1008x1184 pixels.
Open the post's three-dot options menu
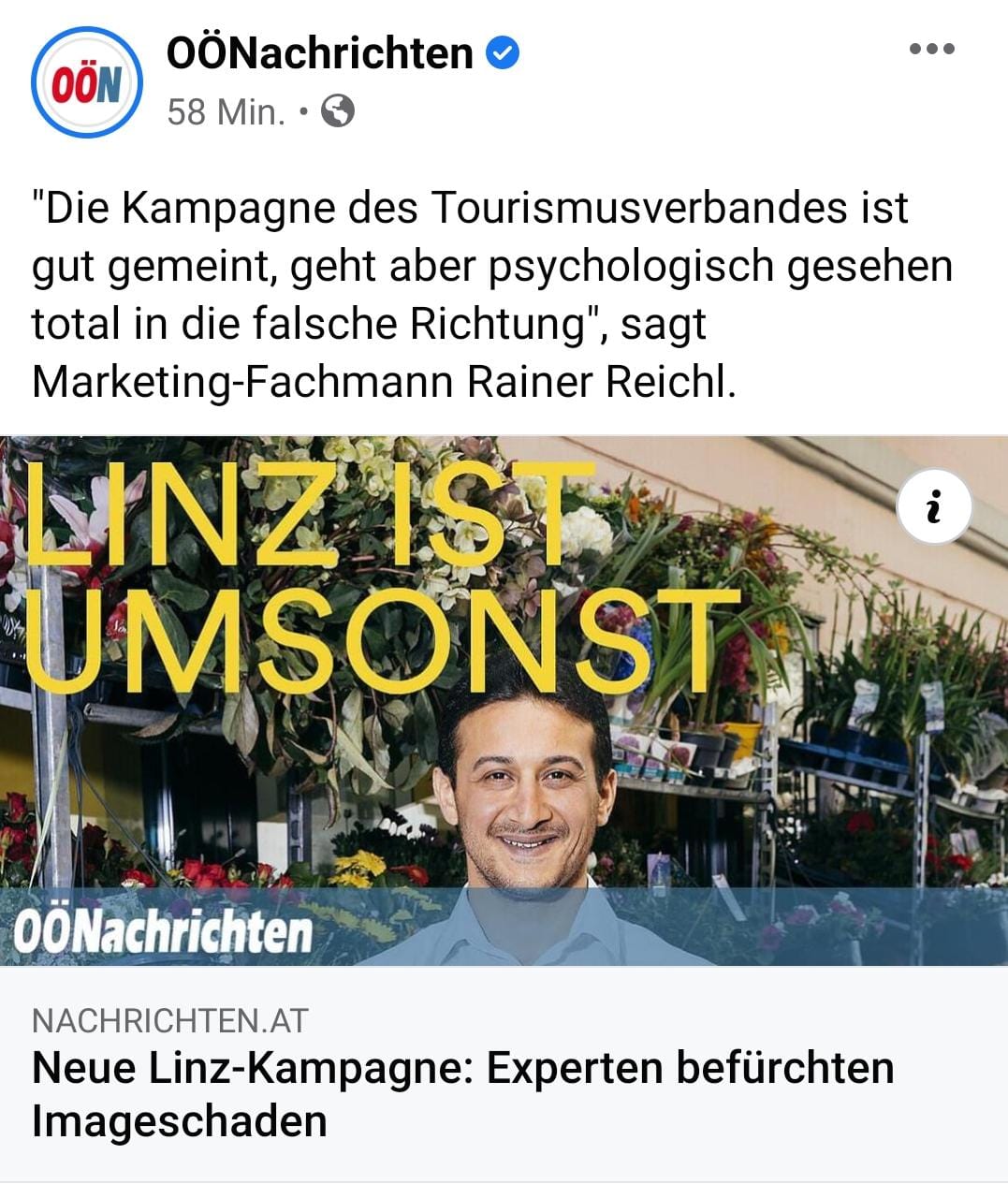click(x=931, y=50)
